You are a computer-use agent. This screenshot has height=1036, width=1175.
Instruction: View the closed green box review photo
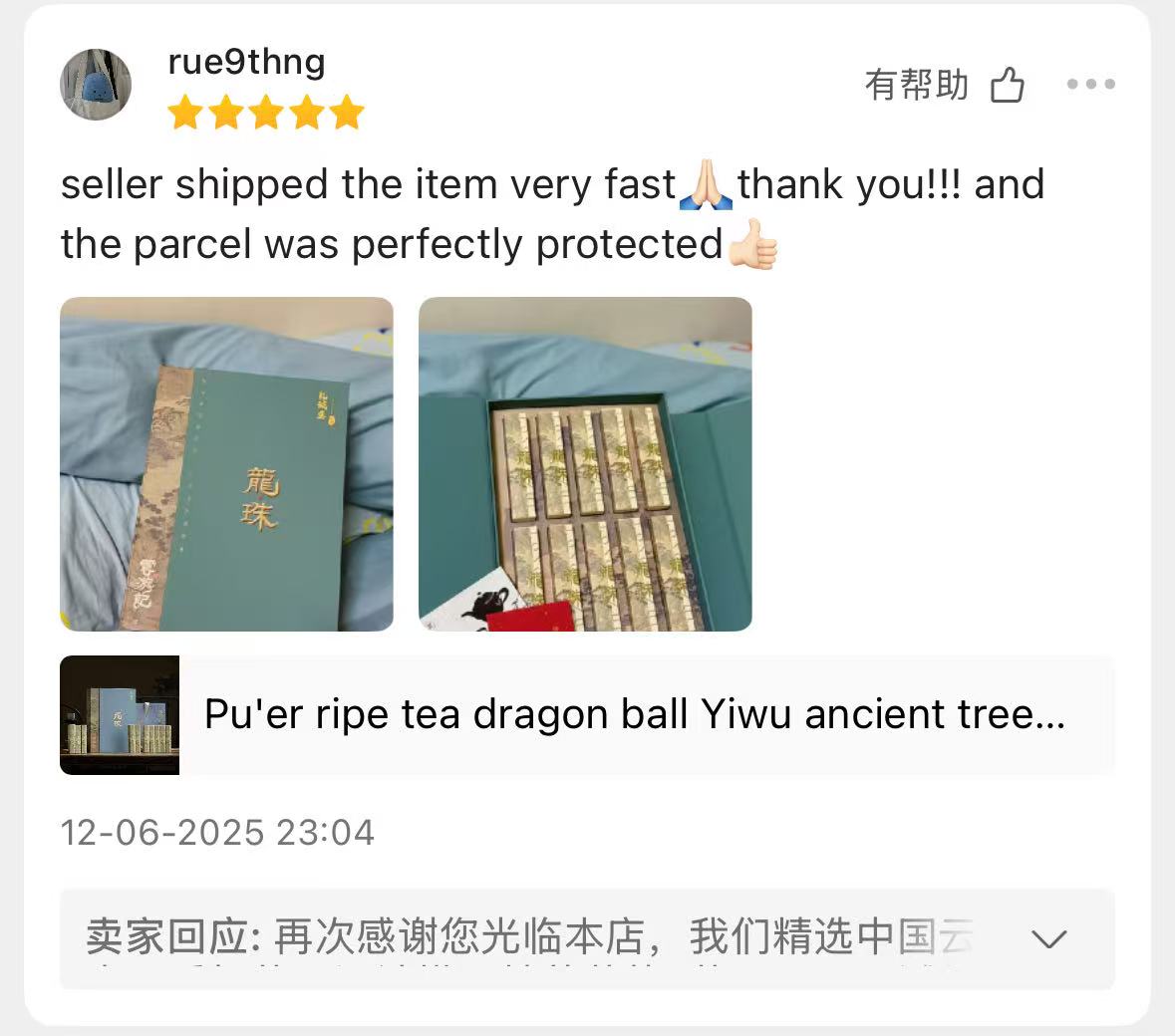(226, 463)
